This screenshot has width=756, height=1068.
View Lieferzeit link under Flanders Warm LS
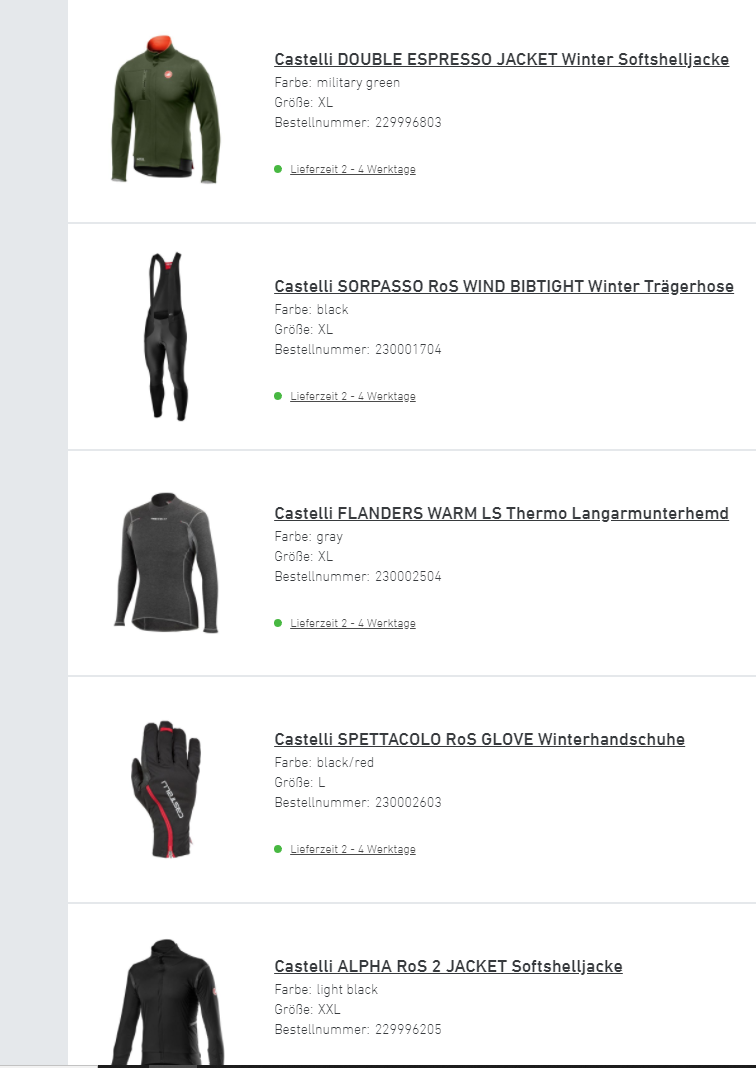352,624
